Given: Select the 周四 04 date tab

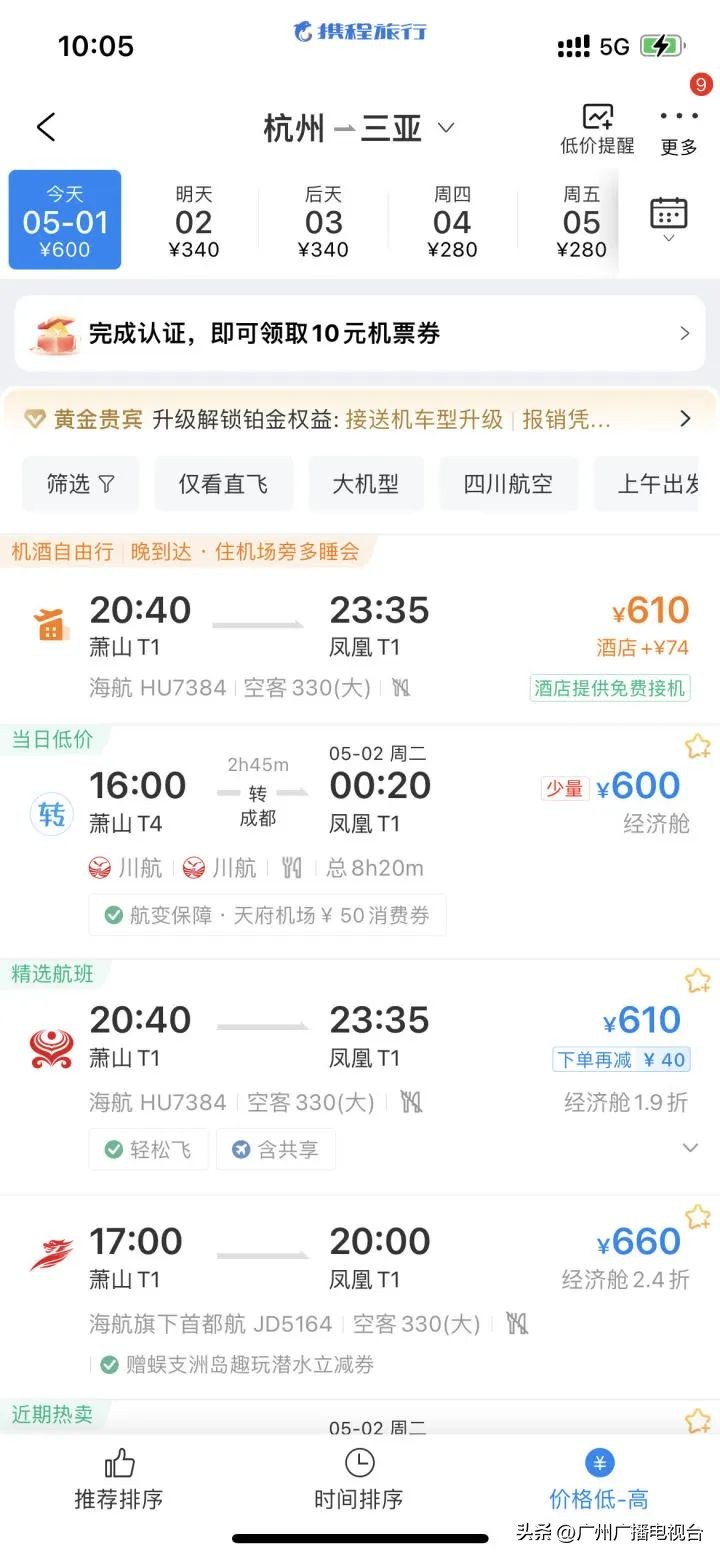Looking at the screenshot, I should (x=452, y=220).
